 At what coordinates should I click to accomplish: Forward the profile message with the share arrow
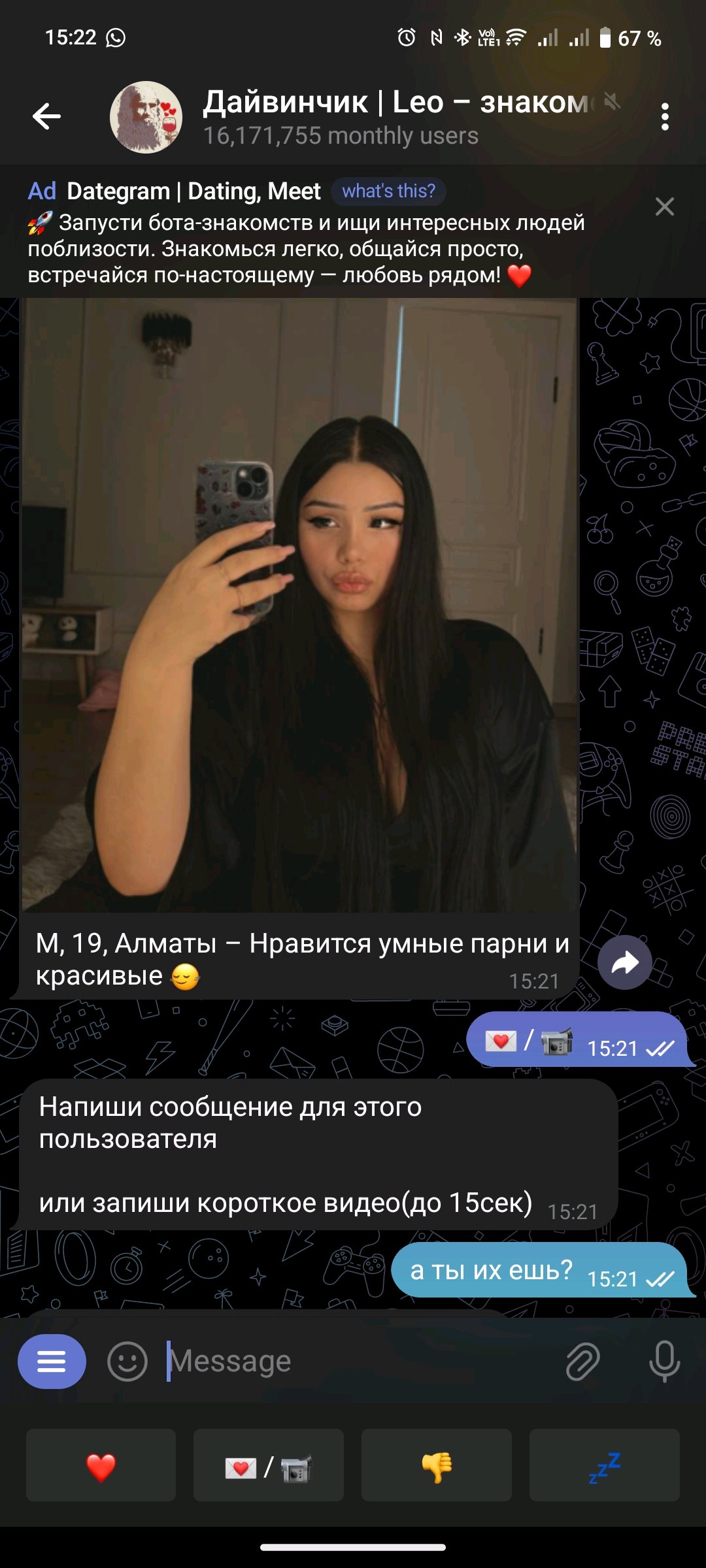tap(624, 962)
